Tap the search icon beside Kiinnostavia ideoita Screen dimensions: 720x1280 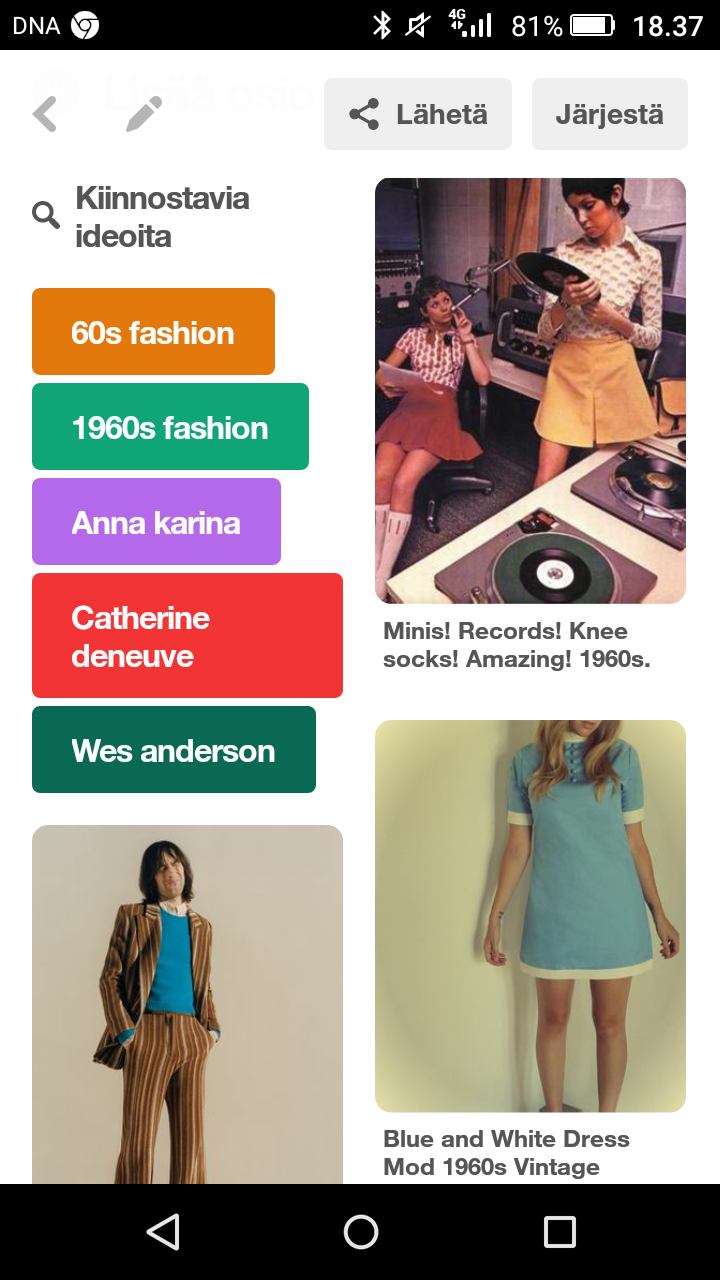pos(46,214)
